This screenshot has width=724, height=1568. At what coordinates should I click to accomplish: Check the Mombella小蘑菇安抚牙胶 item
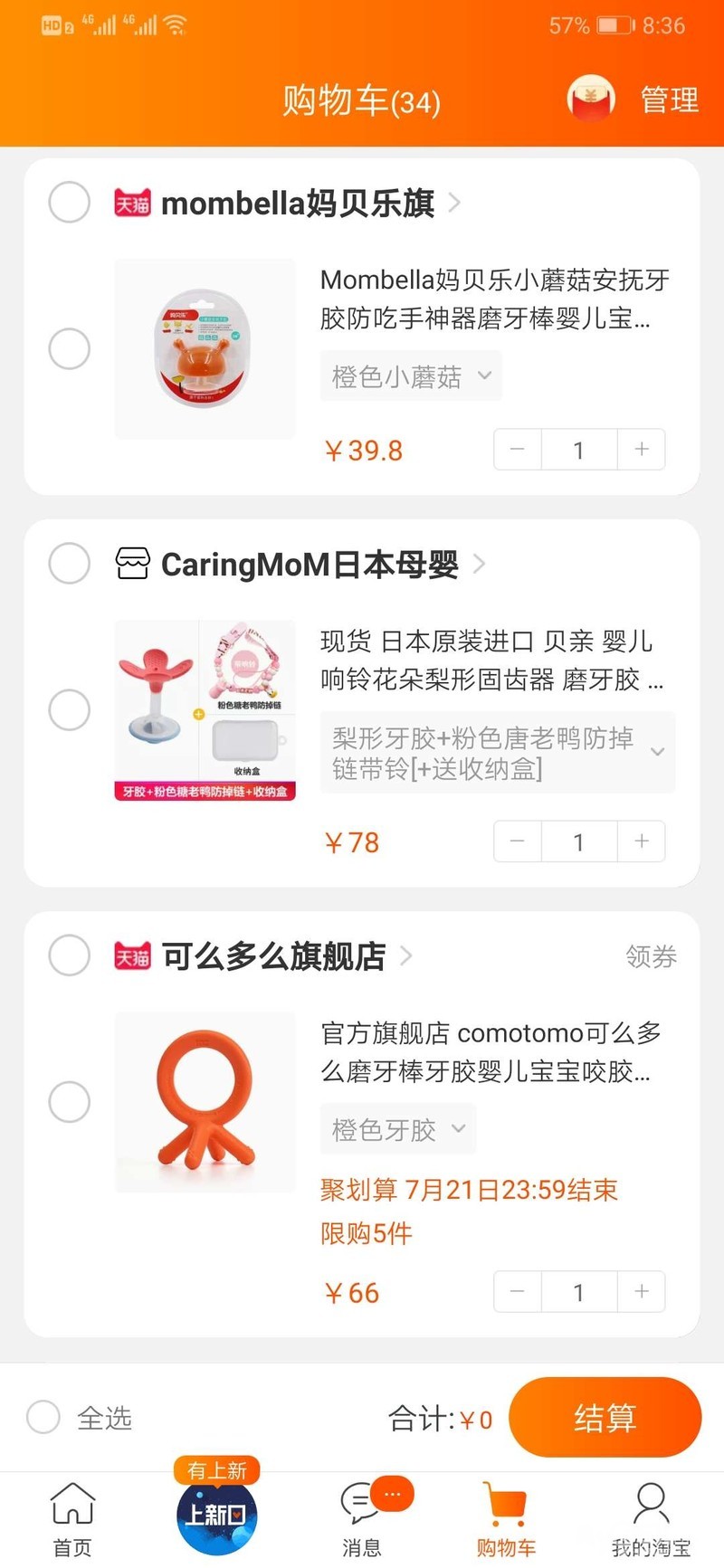point(69,348)
